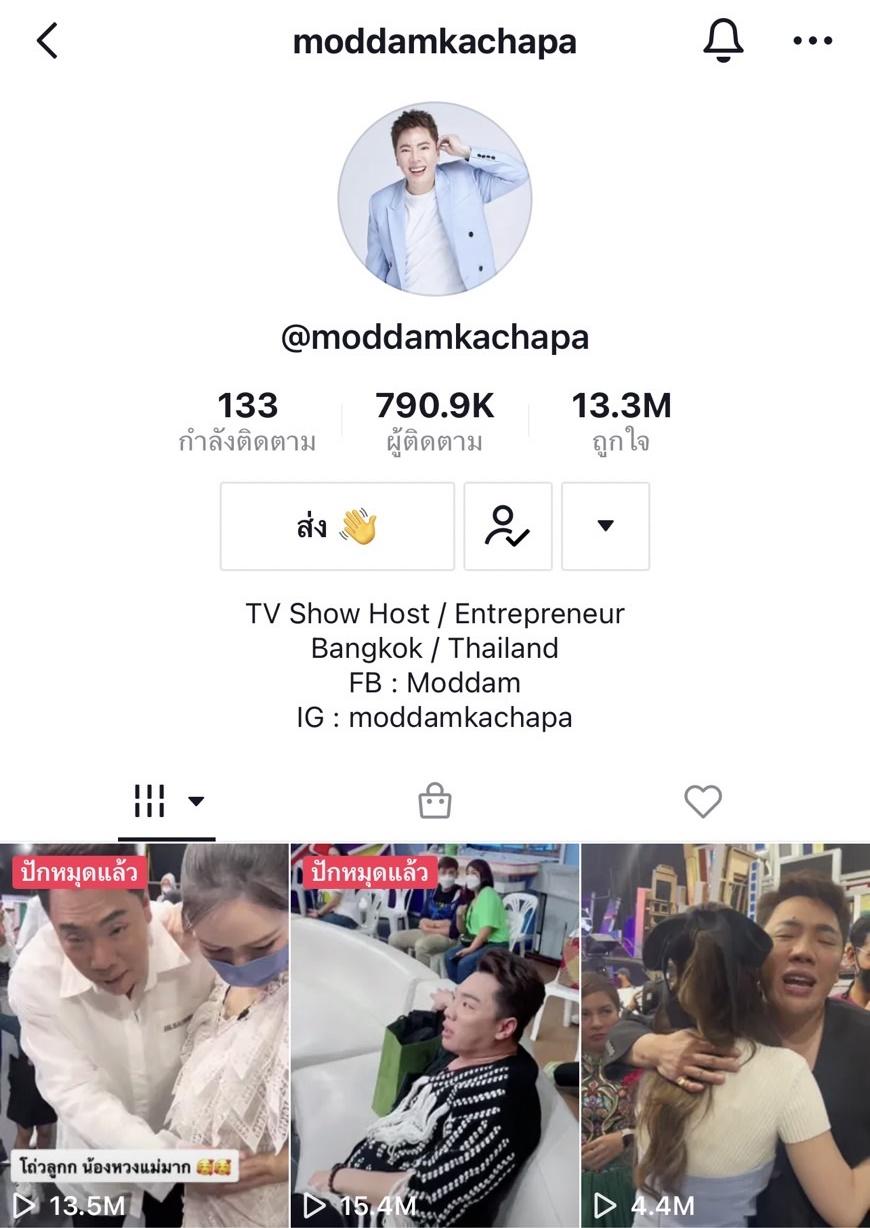
Task: Switch to the shop bag tab
Action: click(x=434, y=801)
